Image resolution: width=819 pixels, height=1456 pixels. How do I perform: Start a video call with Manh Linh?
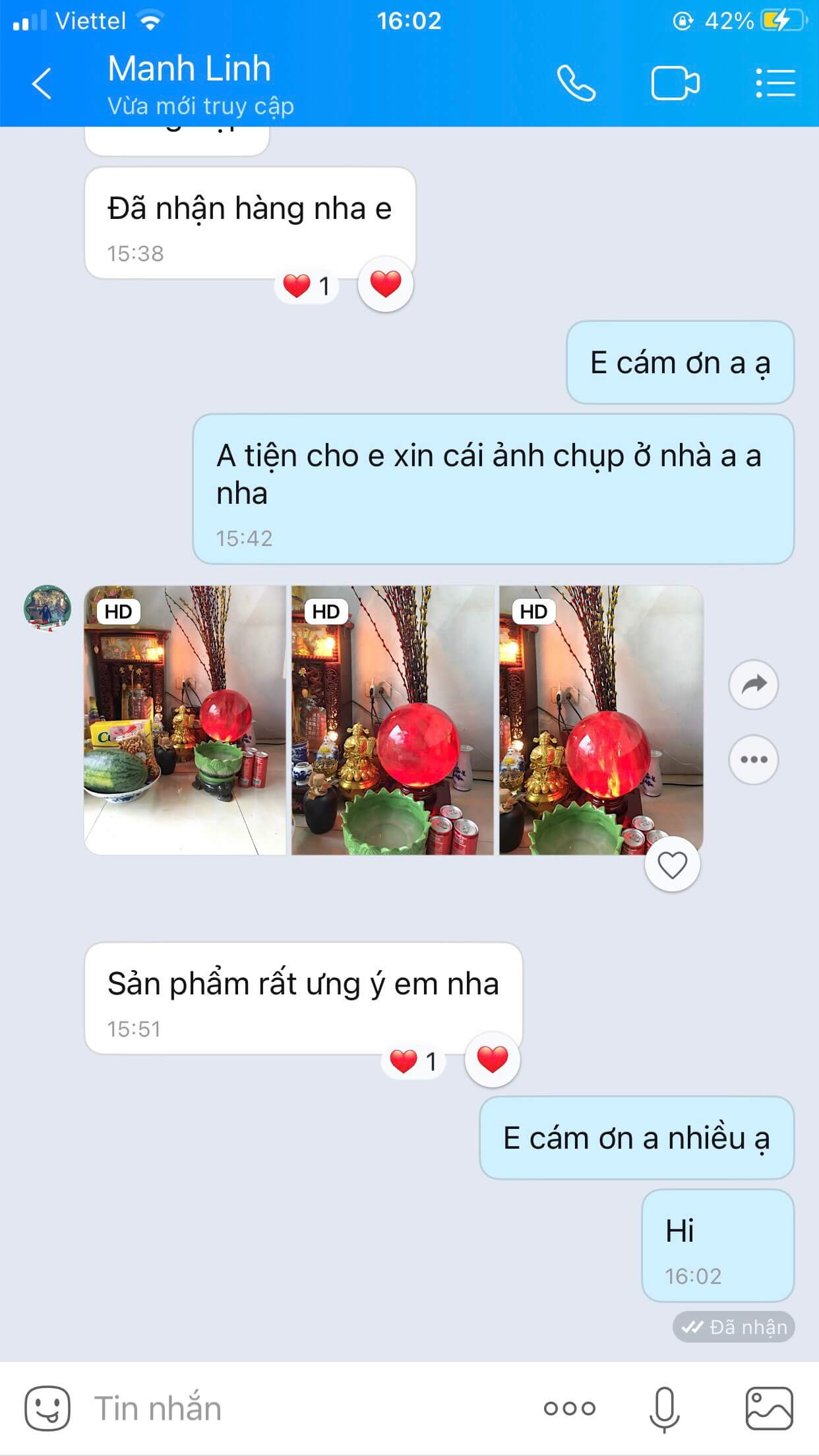click(x=675, y=84)
